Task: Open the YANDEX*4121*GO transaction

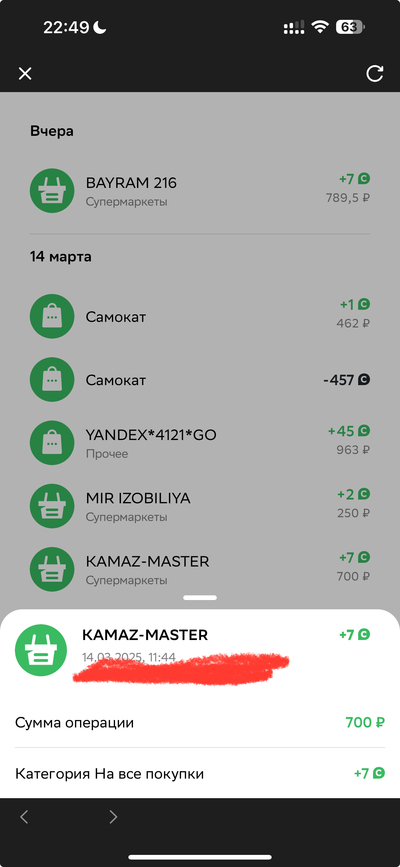Action: point(200,443)
